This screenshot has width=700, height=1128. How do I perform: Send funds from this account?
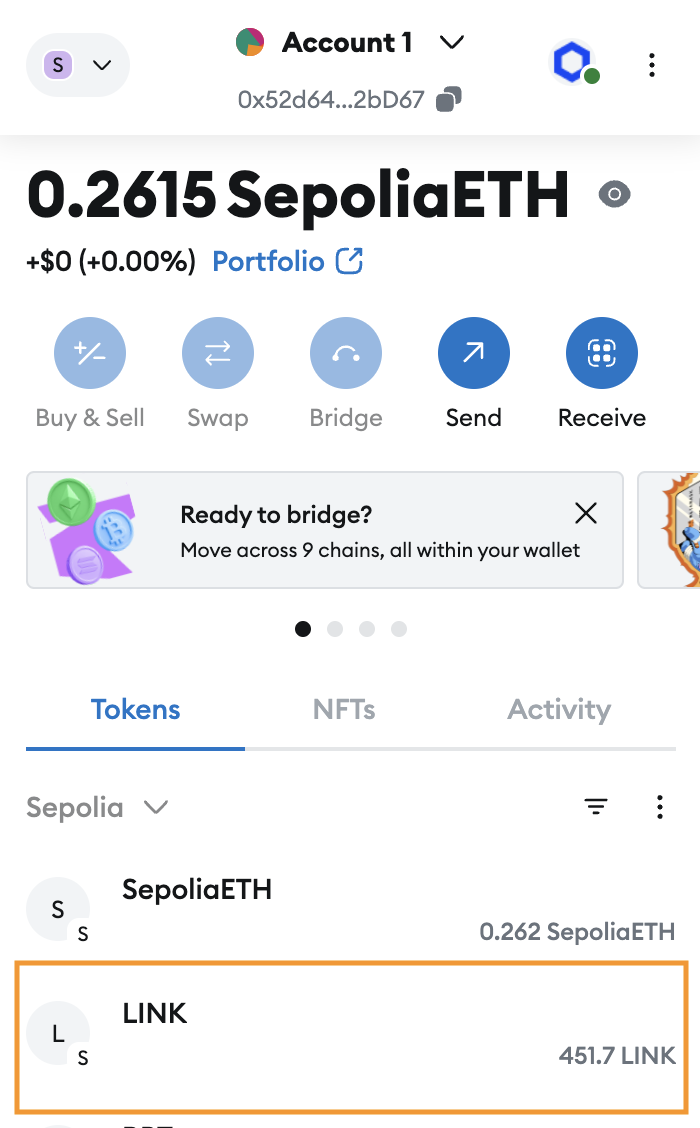[474, 353]
